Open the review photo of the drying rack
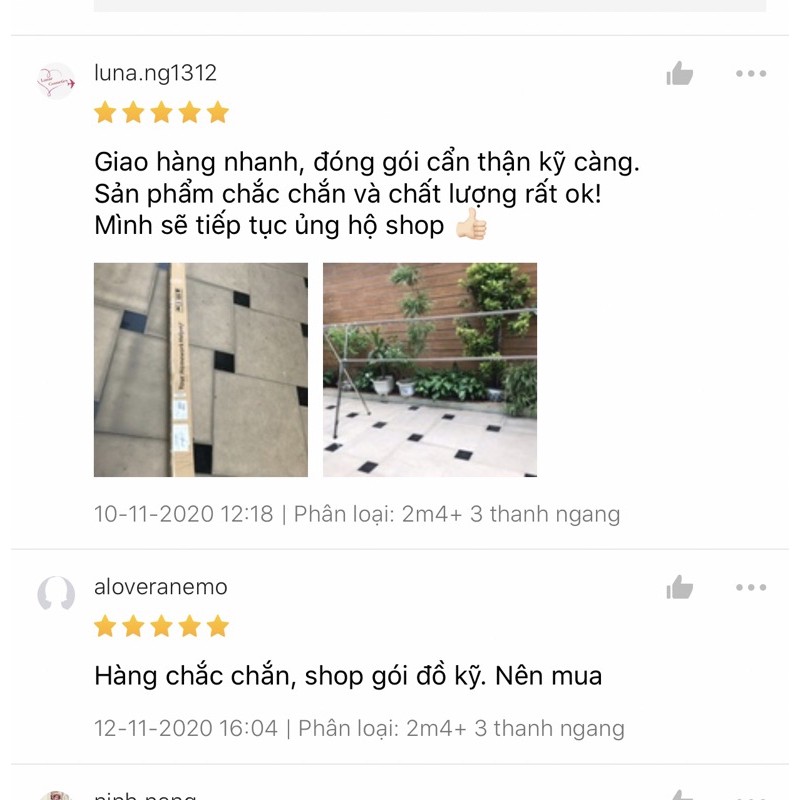This screenshot has height=800, width=800. 430,370
